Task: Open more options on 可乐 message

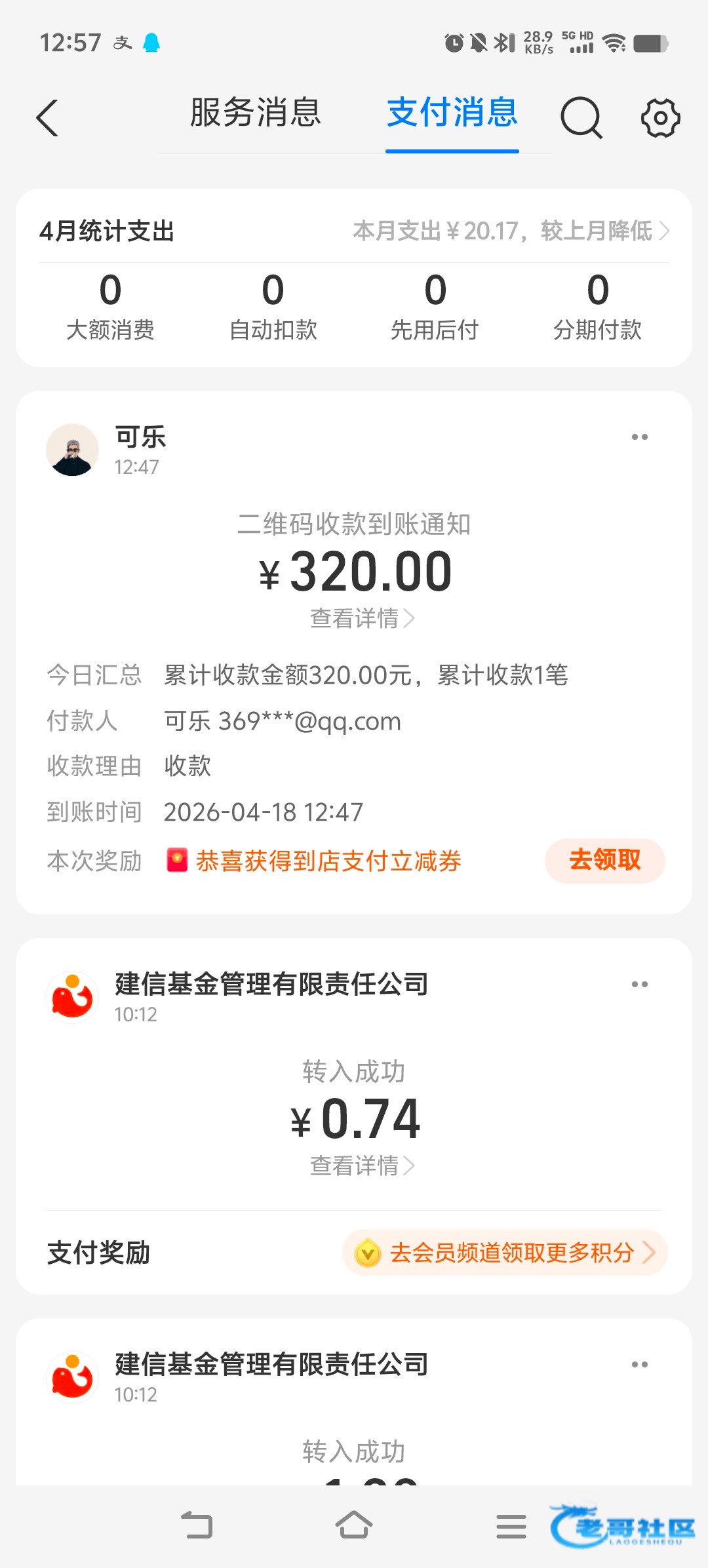Action: coord(639,437)
